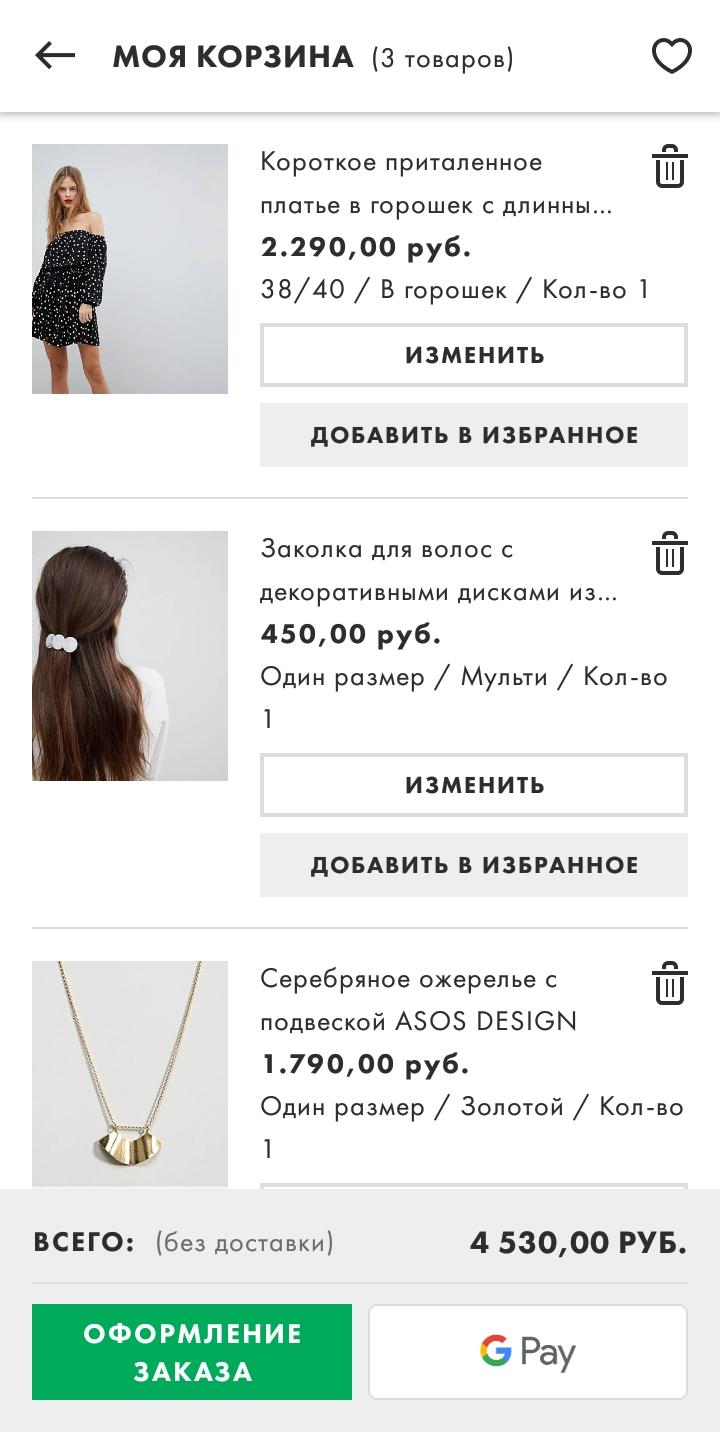Click the 4 530,00 РУБ. total amount

[578, 1243]
